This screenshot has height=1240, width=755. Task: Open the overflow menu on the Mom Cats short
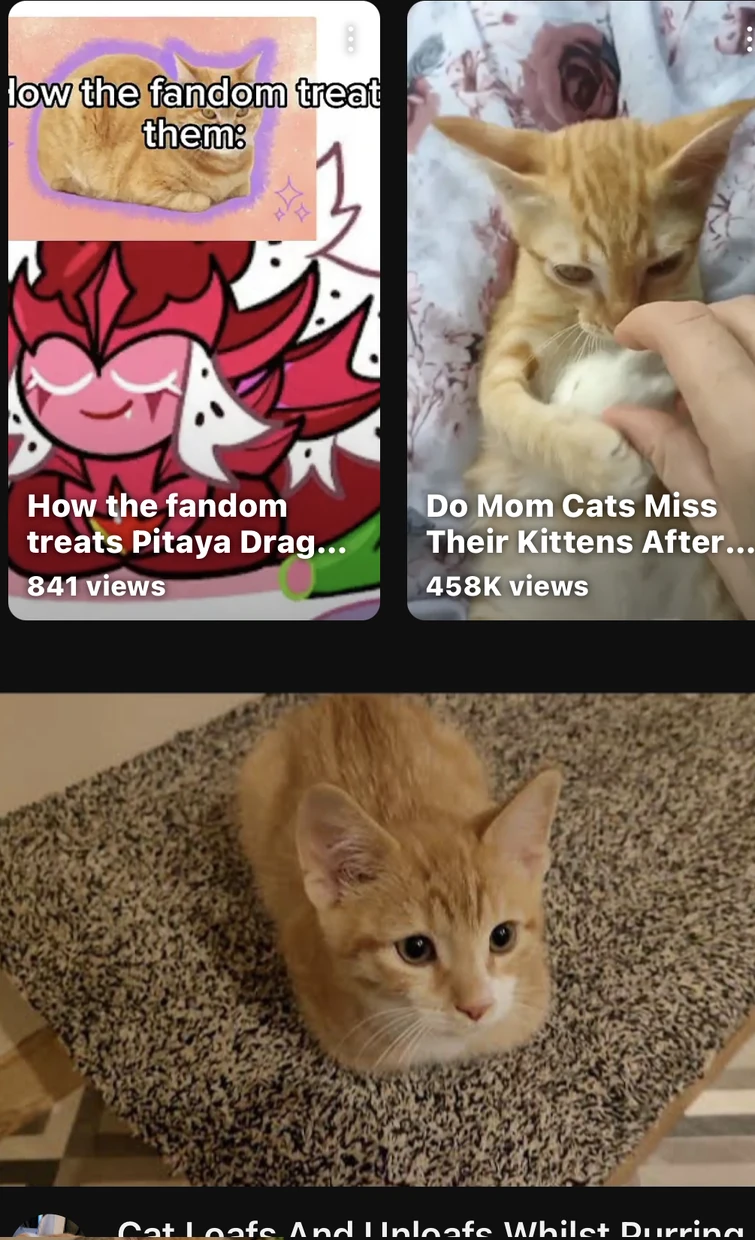[748, 39]
